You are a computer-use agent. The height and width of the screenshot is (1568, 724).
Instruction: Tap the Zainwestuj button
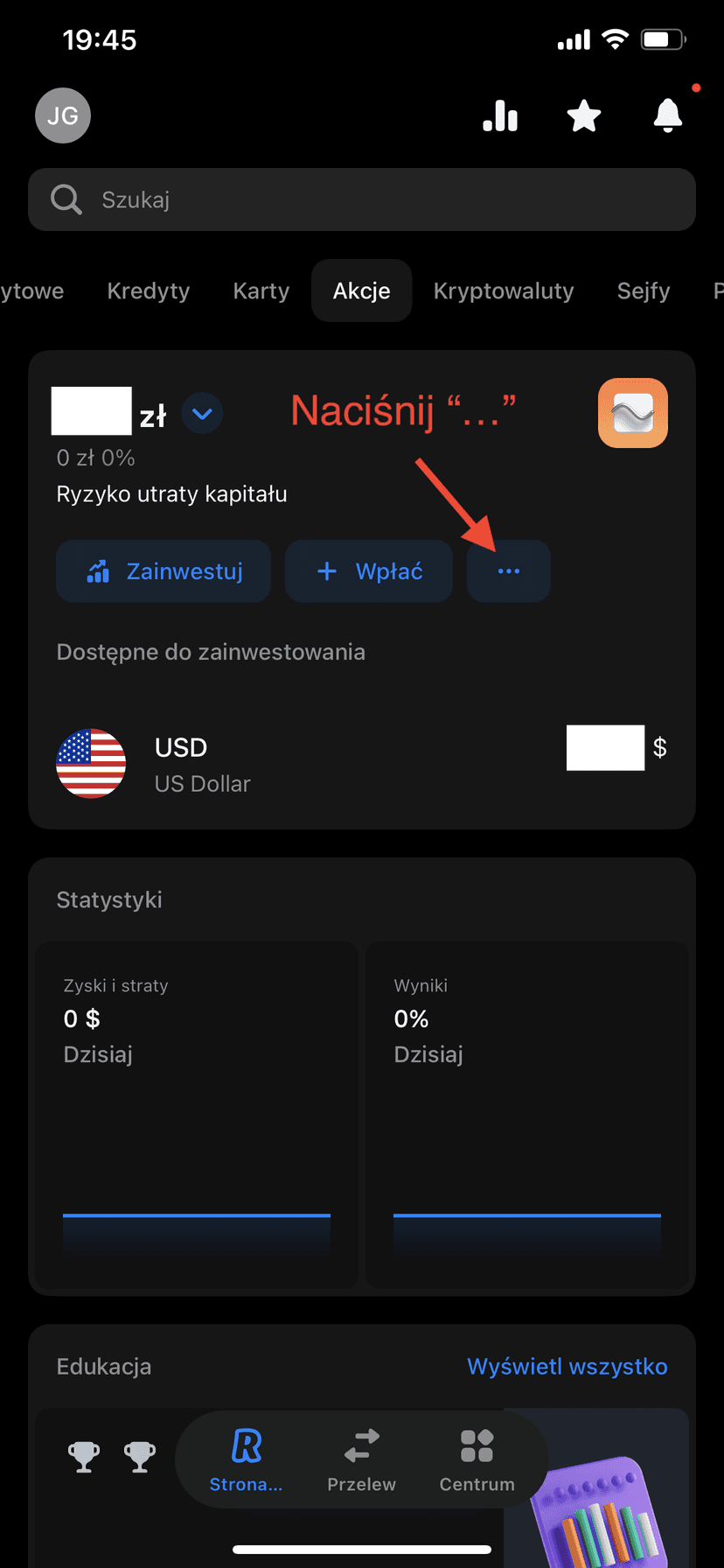tap(164, 571)
